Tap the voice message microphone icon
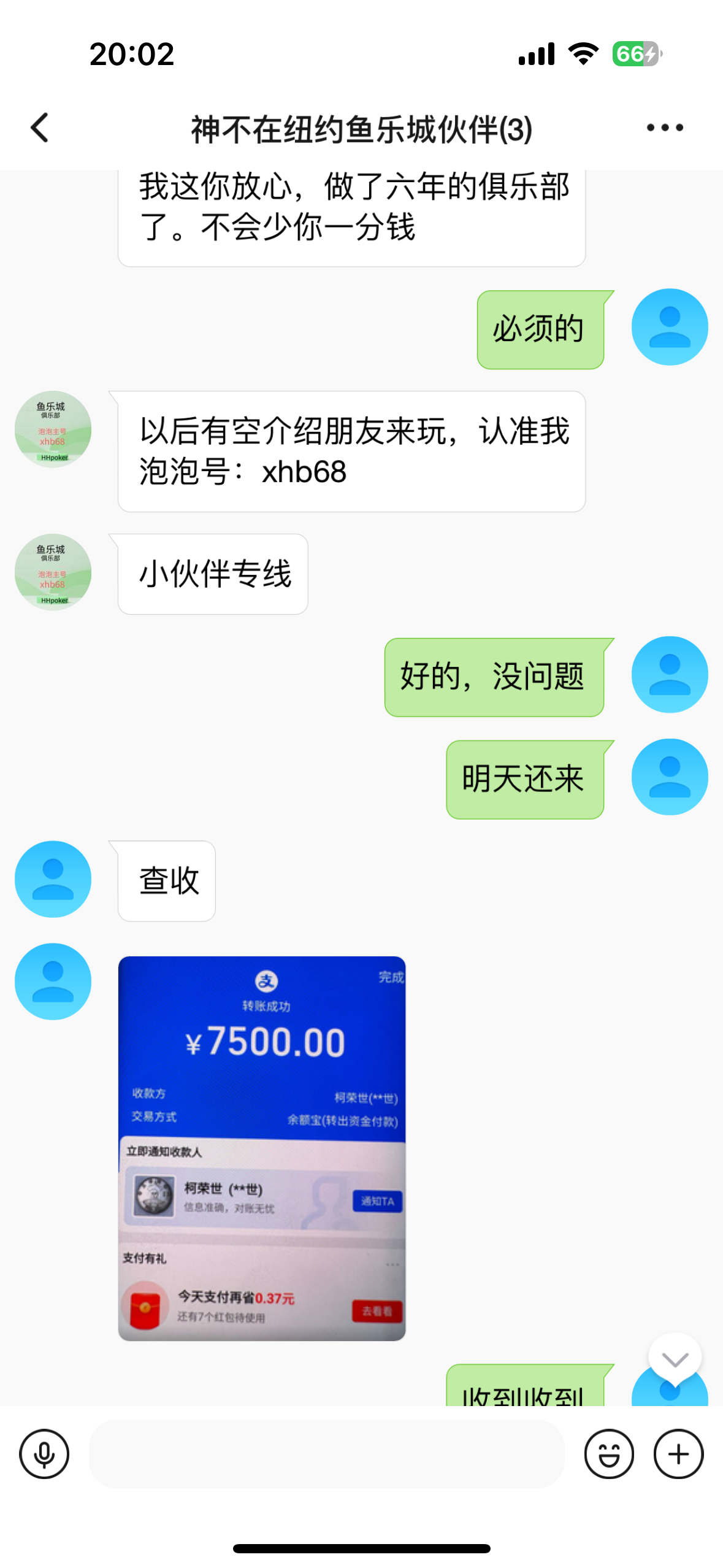Image resolution: width=723 pixels, height=1568 pixels. click(44, 1453)
